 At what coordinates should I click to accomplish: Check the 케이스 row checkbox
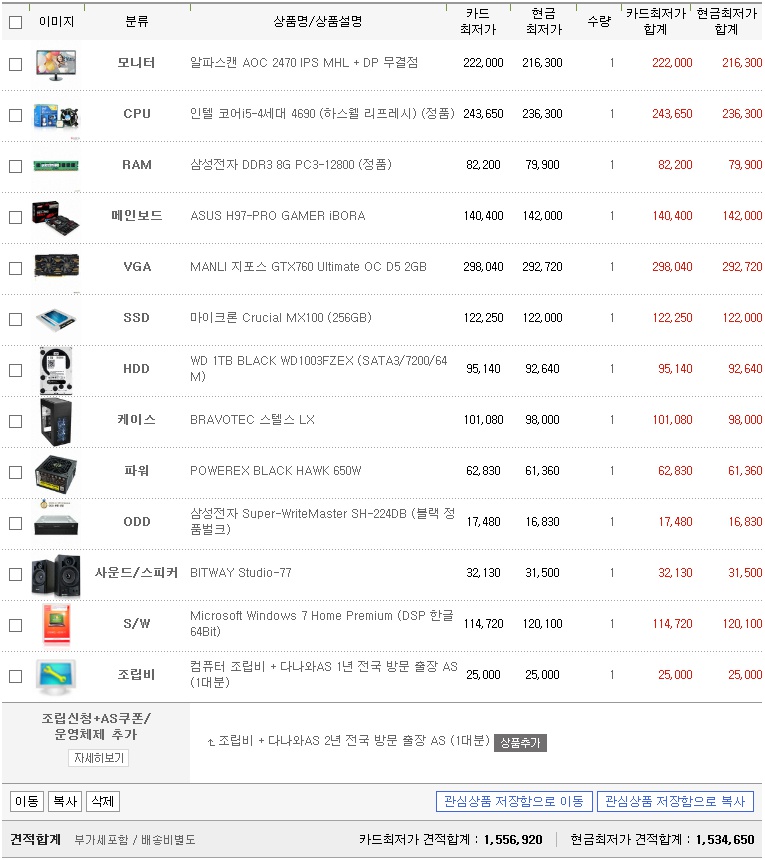15,421
